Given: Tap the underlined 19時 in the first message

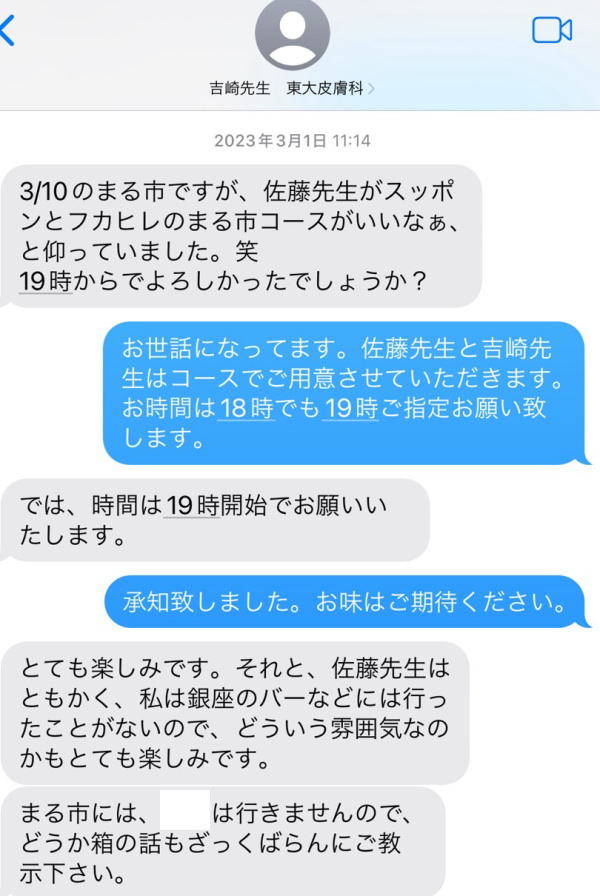Looking at the screenshot, I should pos(45,281).
